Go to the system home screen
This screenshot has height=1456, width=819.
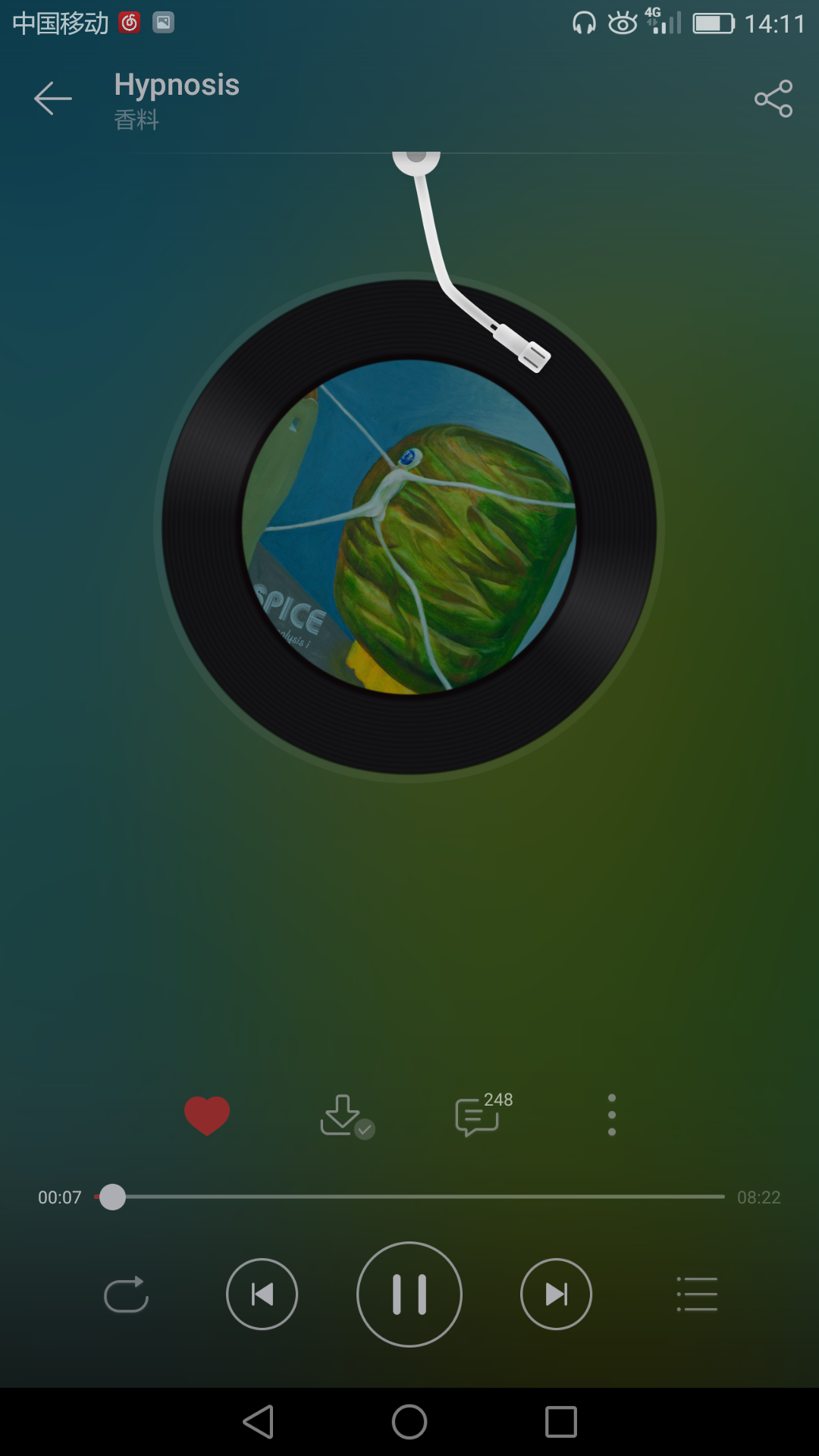click(409, 1422)
